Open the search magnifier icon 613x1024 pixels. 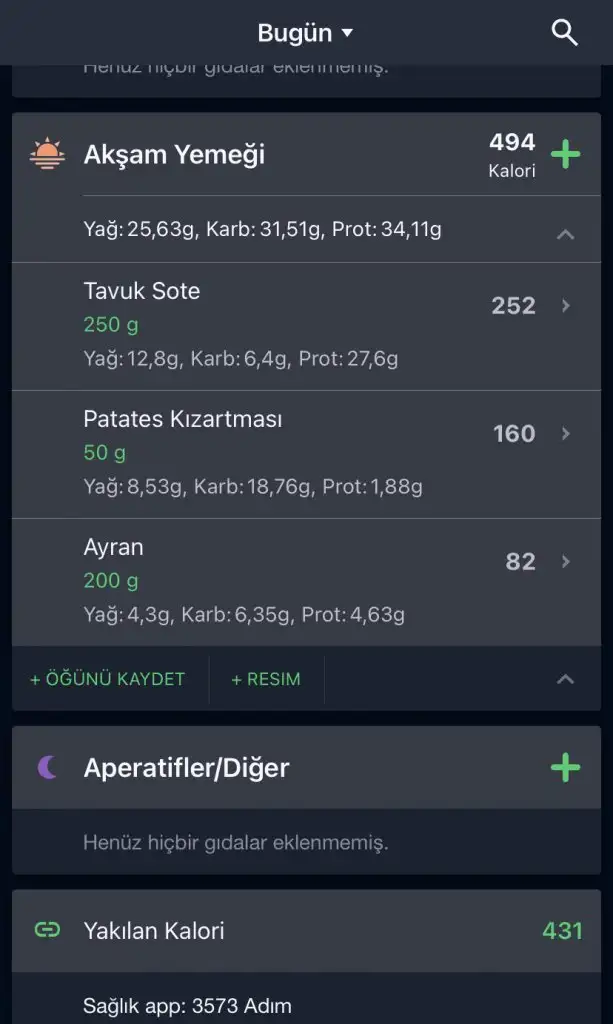pos(564,32)
